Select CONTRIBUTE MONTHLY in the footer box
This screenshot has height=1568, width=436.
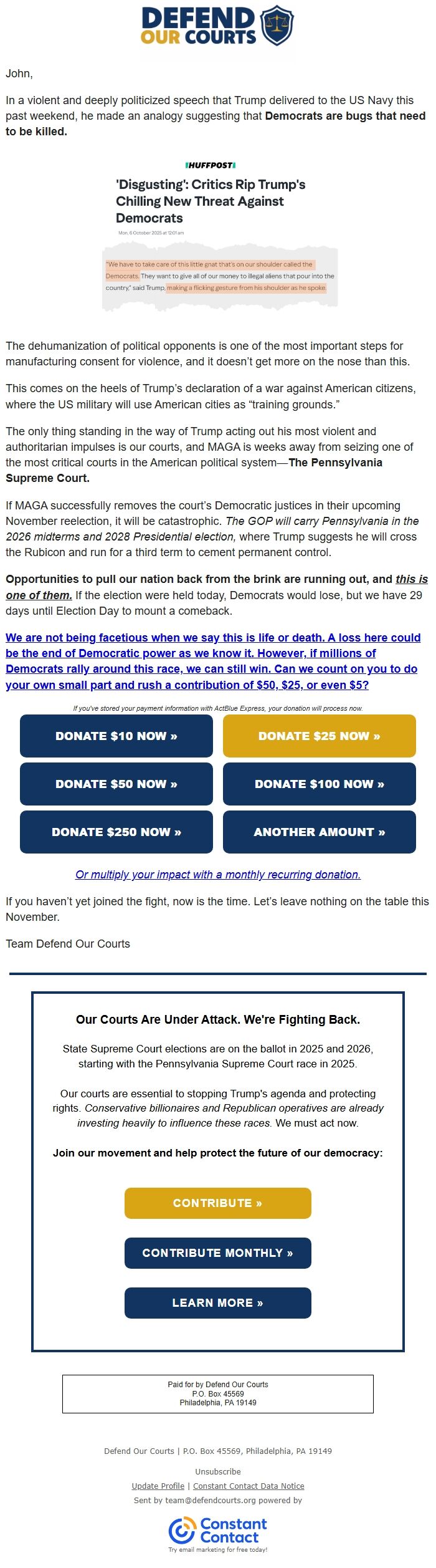pyautogui.click(x=217, y=1253)
